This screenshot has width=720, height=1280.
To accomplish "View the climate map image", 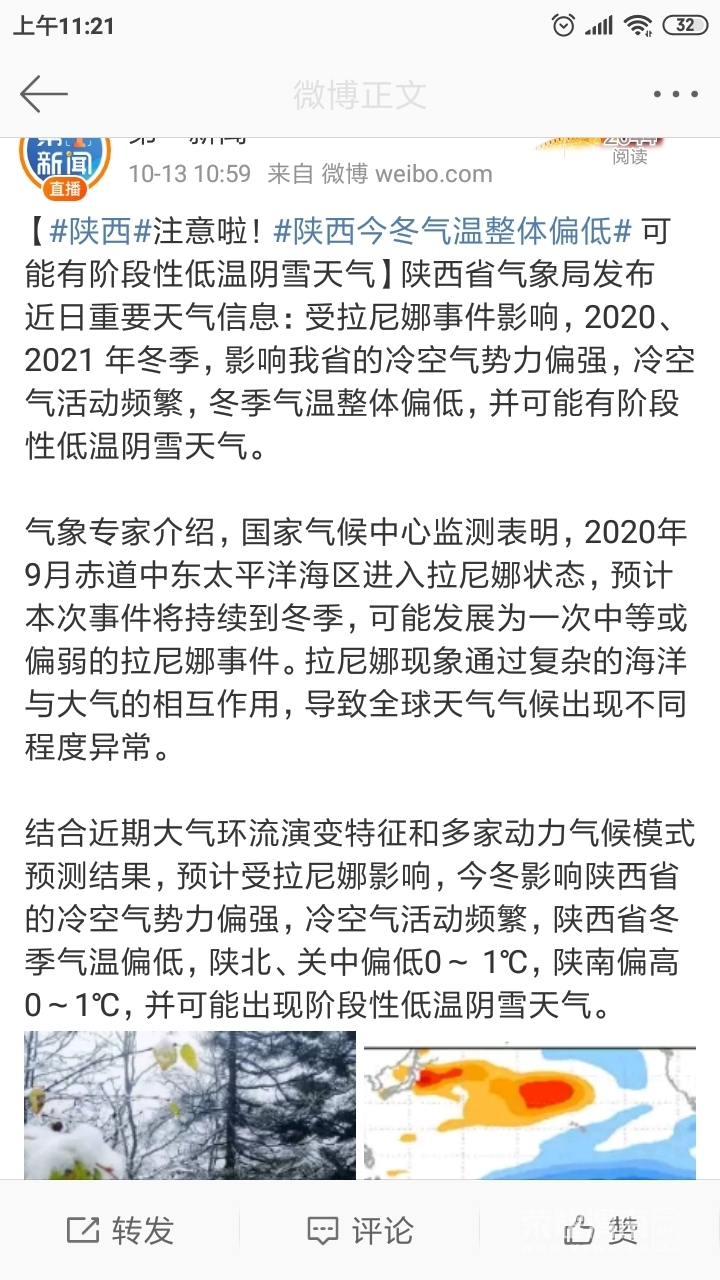I will [529, 1105].
